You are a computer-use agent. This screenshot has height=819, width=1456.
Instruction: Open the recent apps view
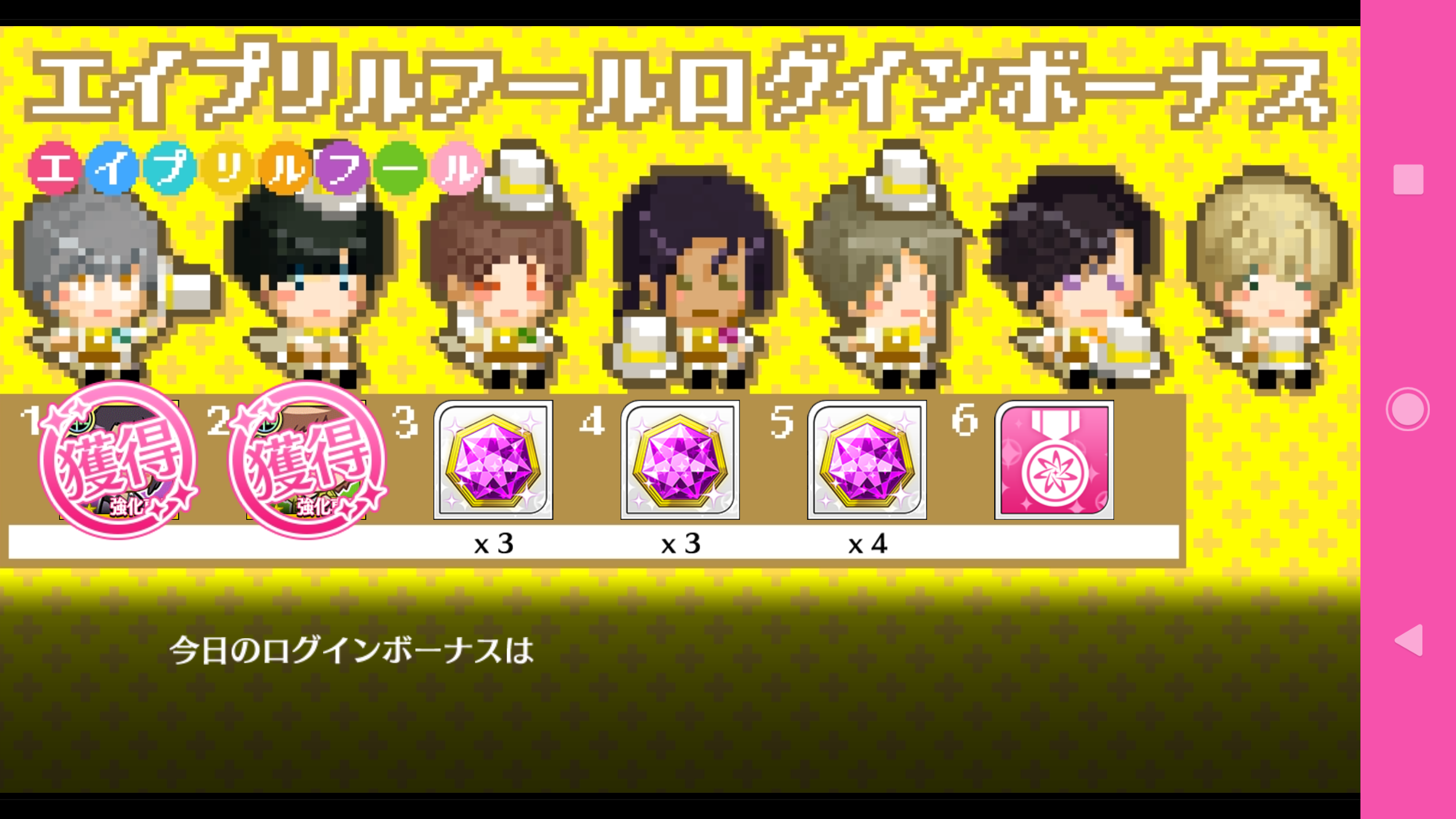click(x=1408, y=180)
